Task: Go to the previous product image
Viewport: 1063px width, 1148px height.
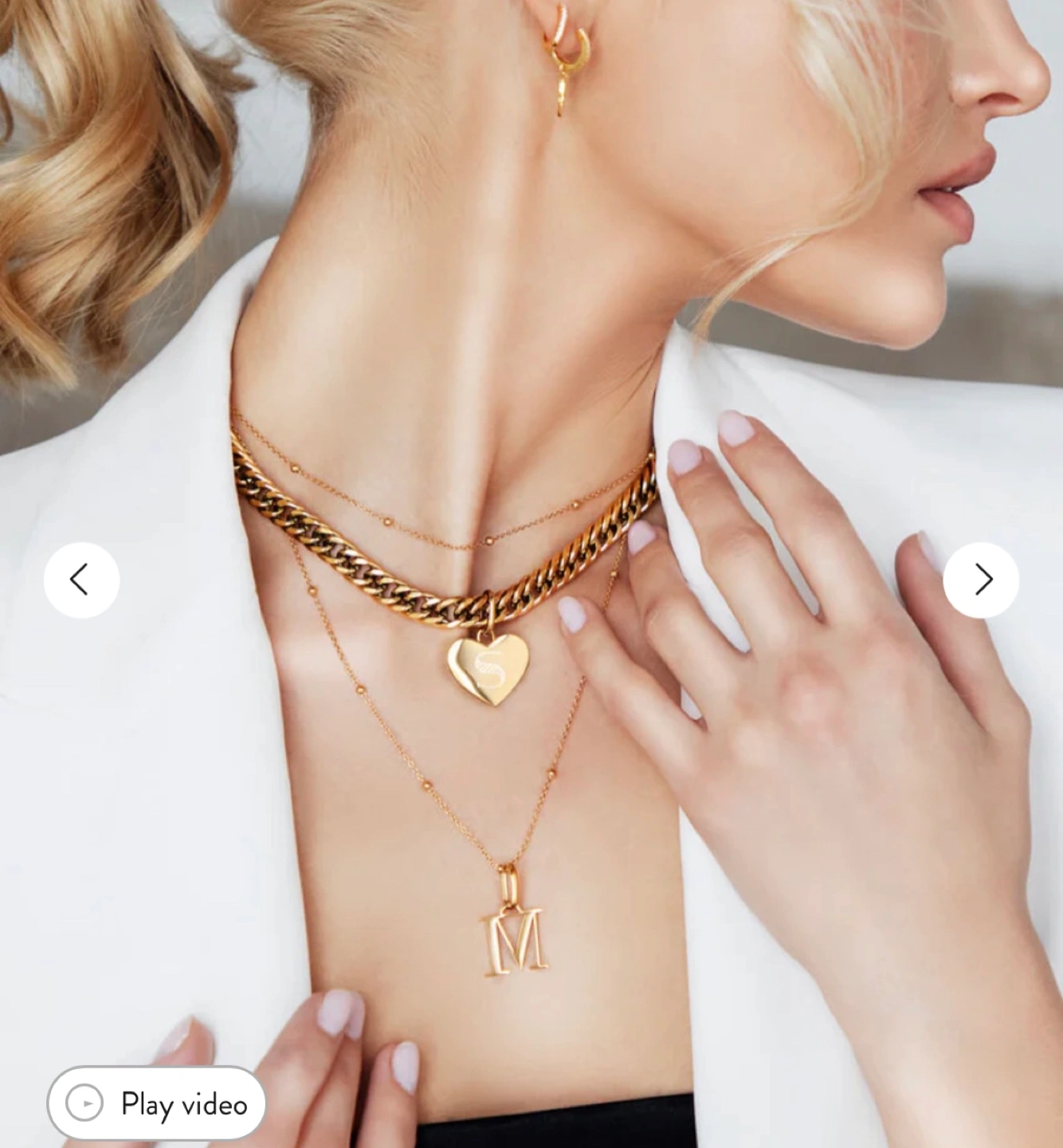Action: tap(81, 580)
